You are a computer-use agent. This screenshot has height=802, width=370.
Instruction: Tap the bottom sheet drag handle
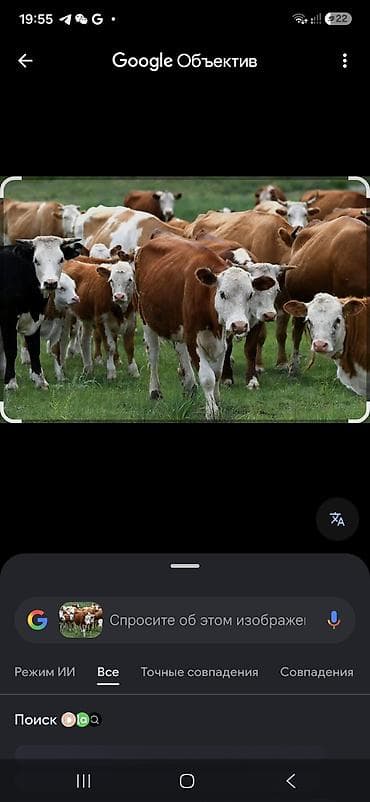click(x=185, y=566)
